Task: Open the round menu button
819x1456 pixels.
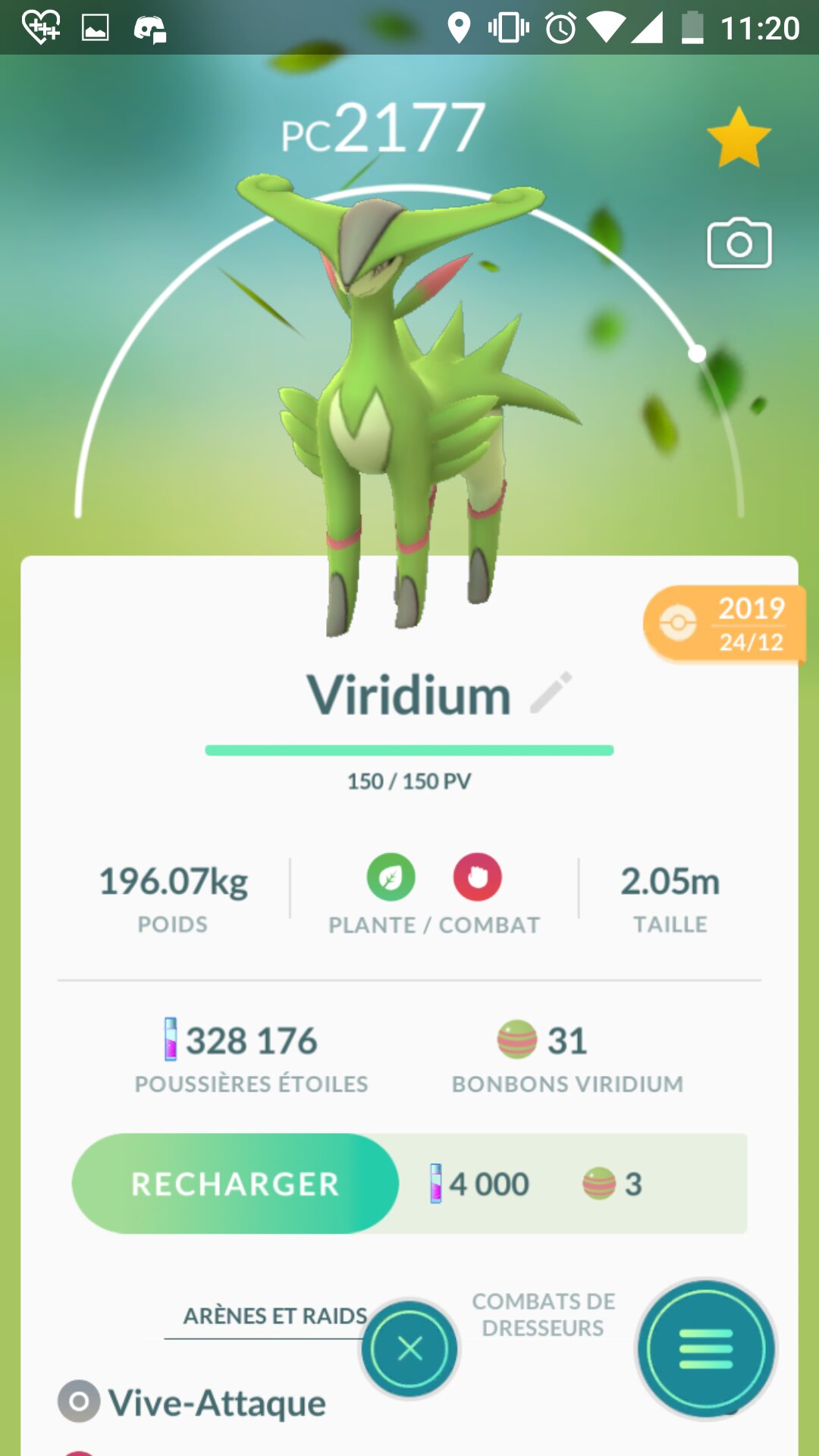Action: click(x=706, y=1348)
